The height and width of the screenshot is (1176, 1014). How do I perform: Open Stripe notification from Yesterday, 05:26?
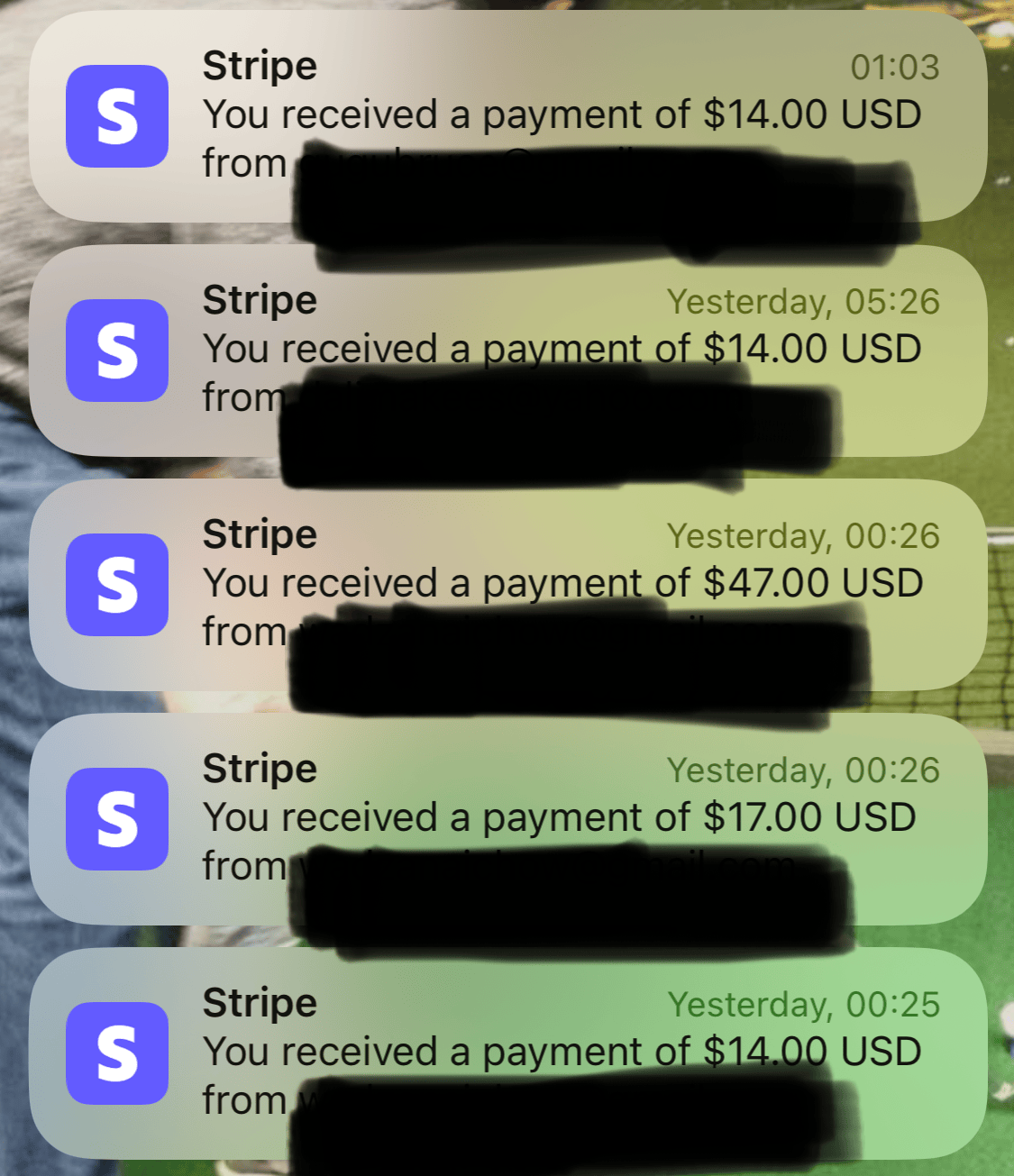[x=507, y=350]
